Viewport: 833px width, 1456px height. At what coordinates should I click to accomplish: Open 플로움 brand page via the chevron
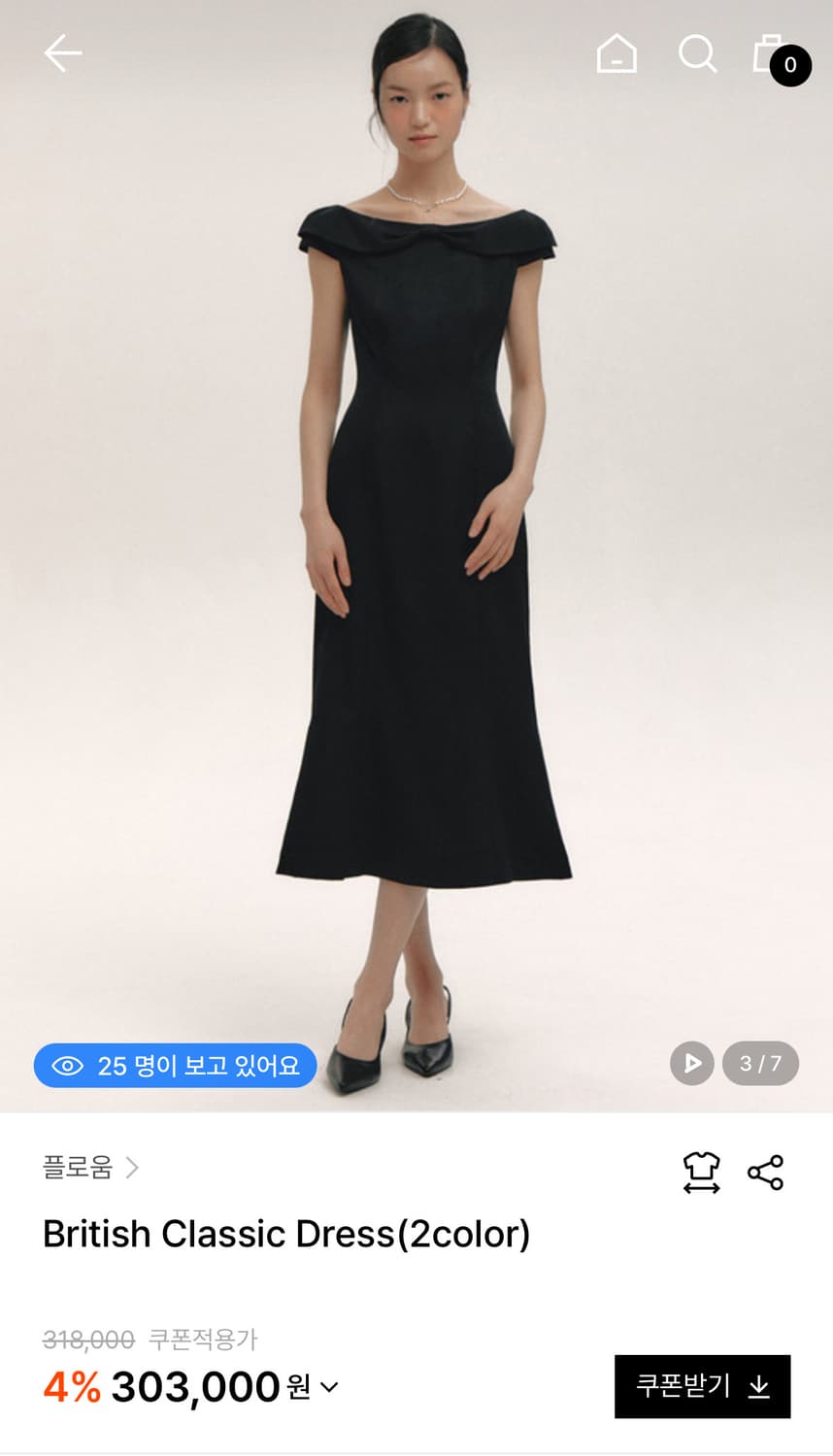(133, 1168)
